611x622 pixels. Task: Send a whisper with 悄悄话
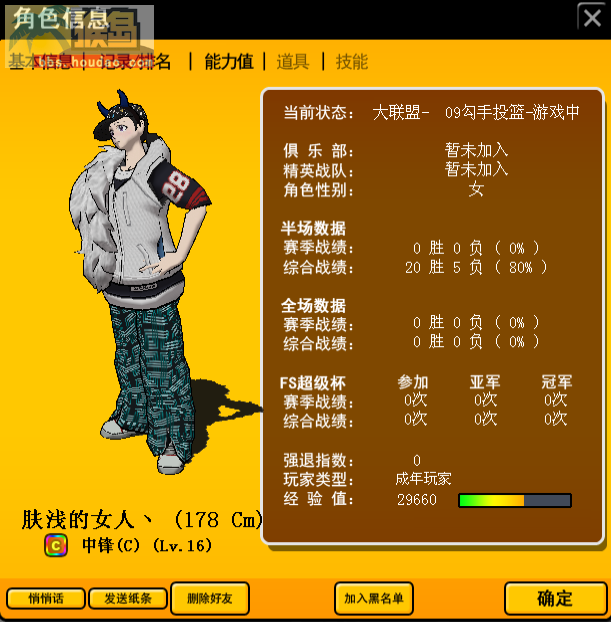[x=46, y=599]
